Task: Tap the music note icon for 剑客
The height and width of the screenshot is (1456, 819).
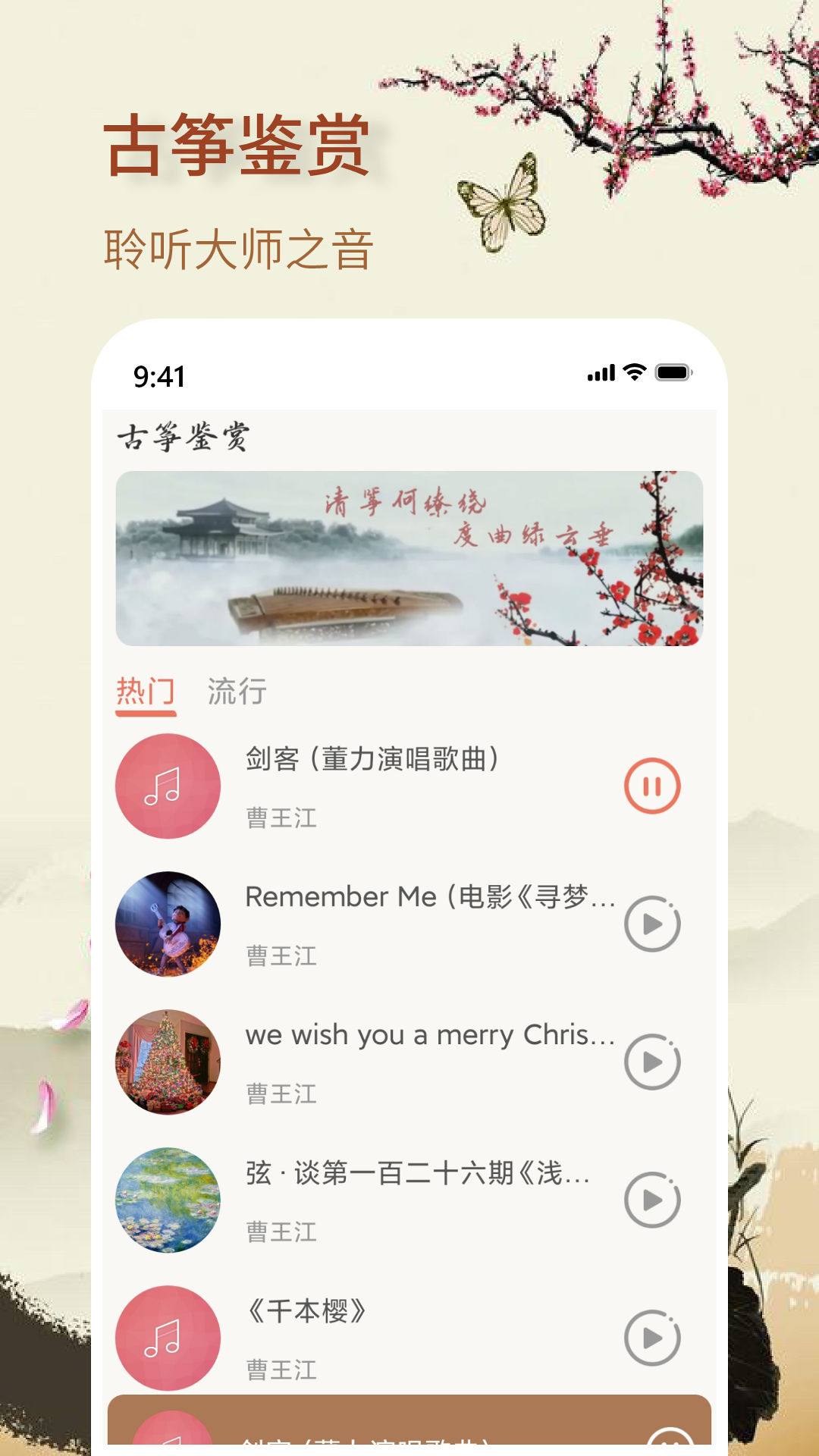Action: pyautogui.click(x=168, y=786)
